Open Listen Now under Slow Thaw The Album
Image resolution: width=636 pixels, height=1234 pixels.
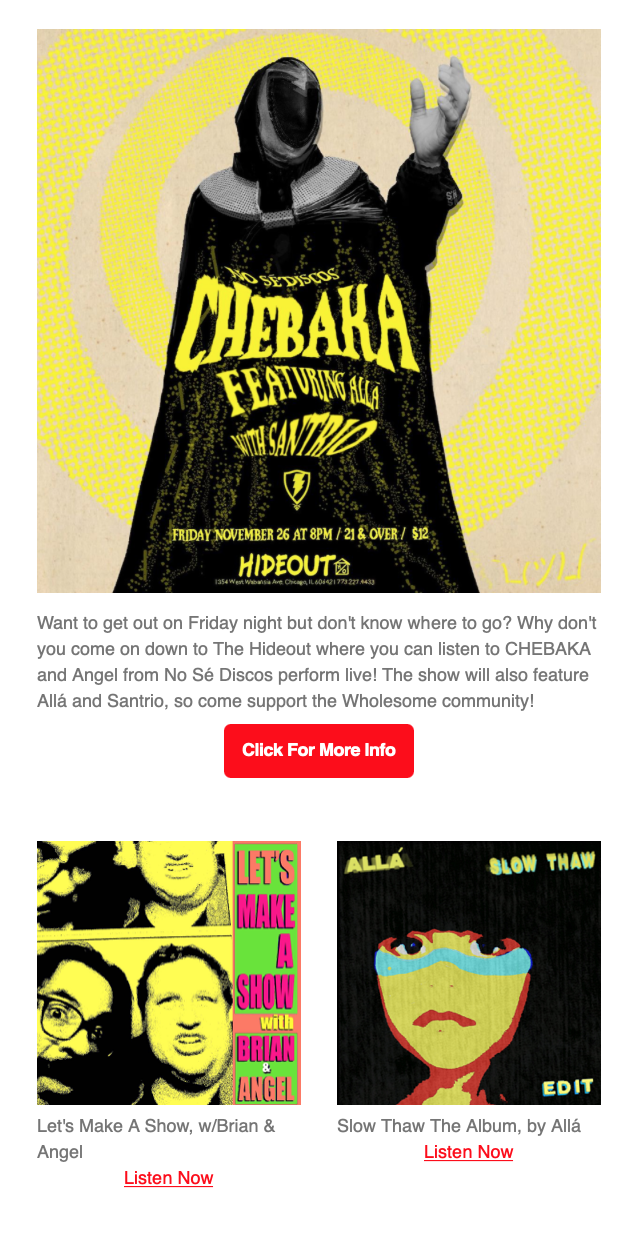pyautogui.click(x=468, y=1152)
